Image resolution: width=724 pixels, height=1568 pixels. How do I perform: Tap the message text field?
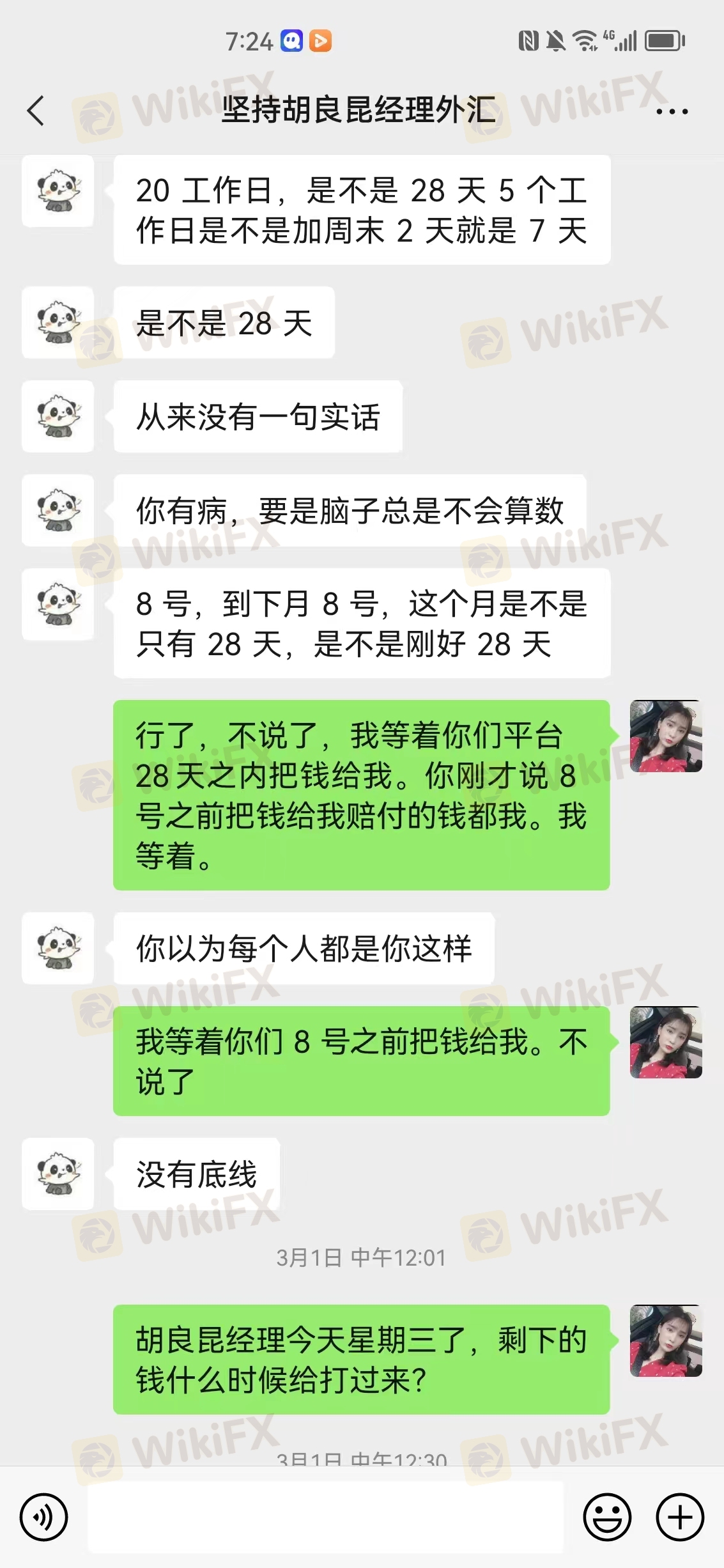325,1517
